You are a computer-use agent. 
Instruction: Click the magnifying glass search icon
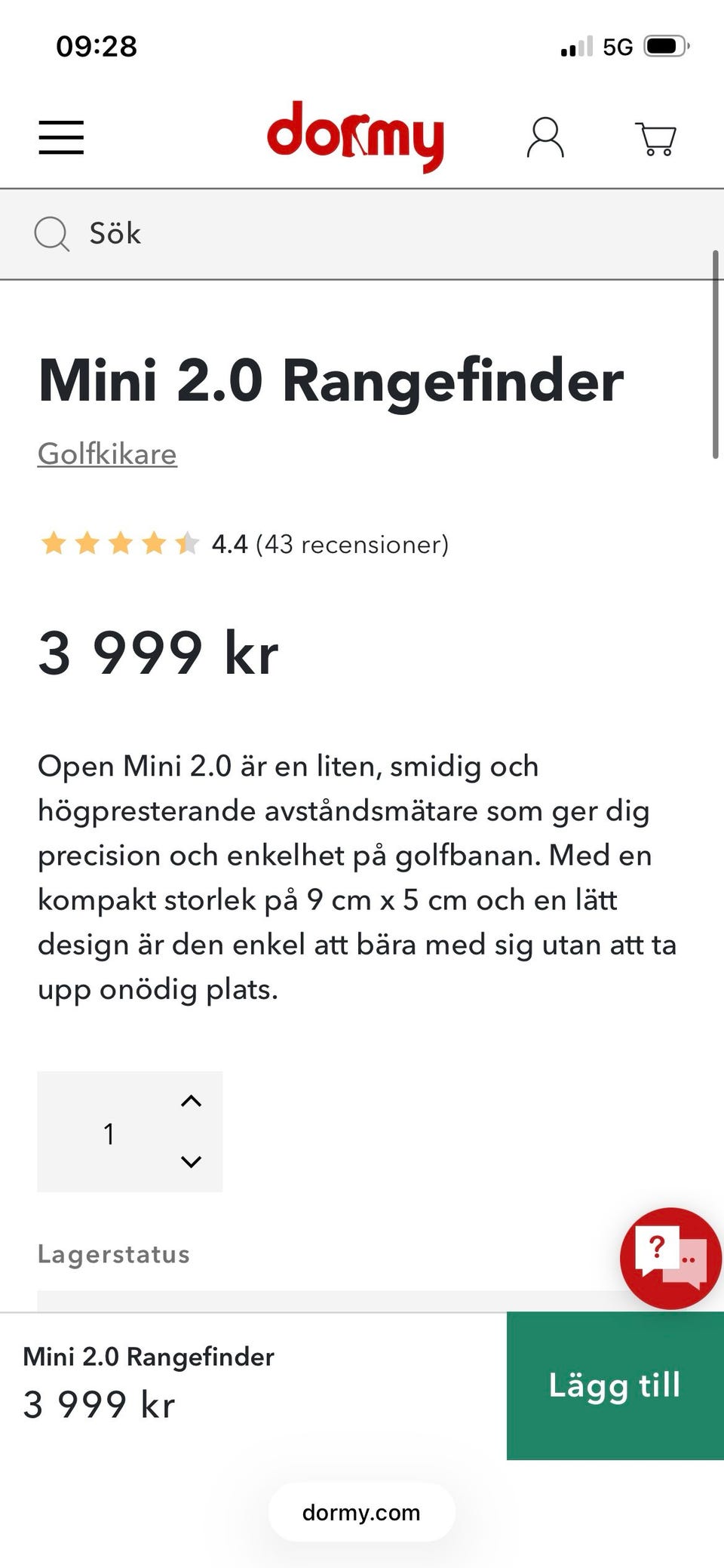(x=51, y=233)
